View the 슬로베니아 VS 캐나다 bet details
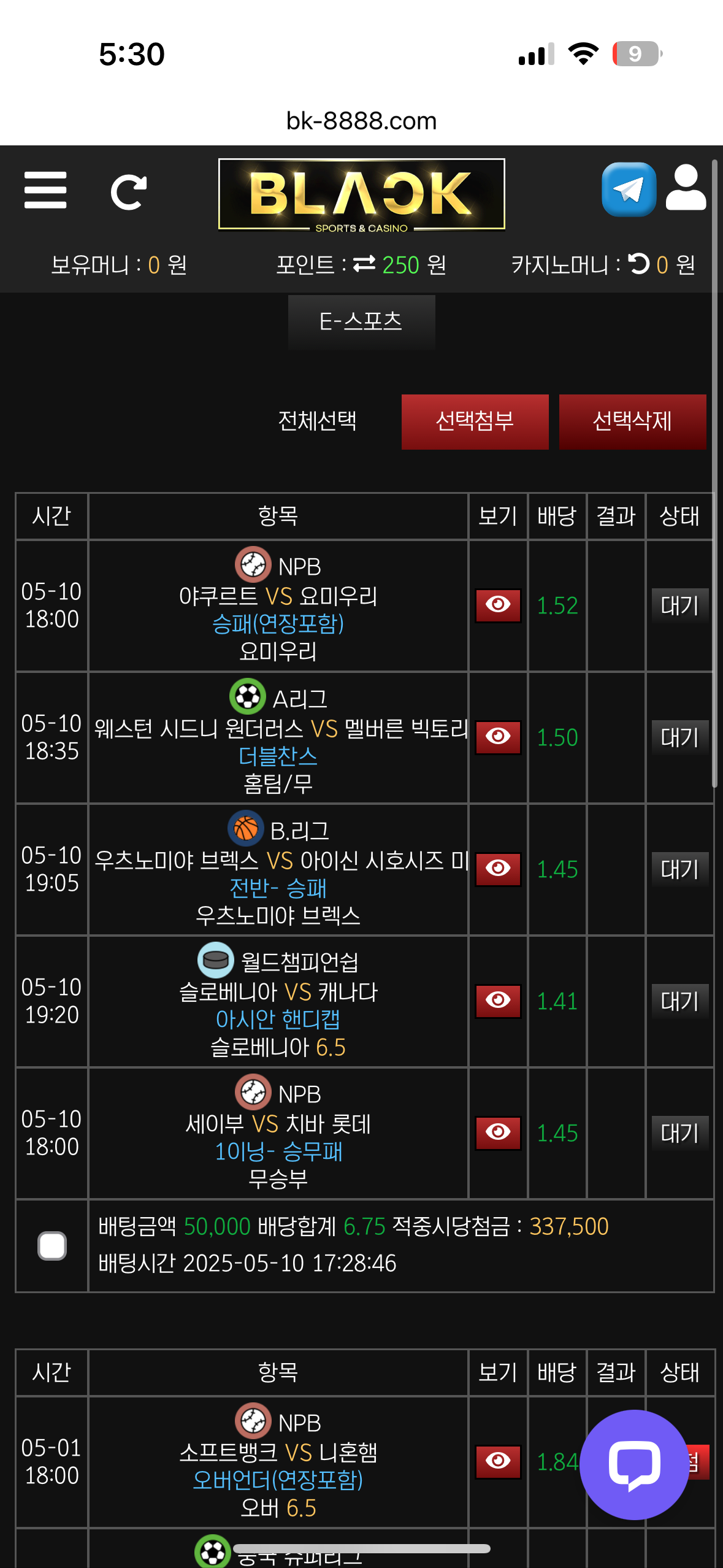 [498, 1001]
